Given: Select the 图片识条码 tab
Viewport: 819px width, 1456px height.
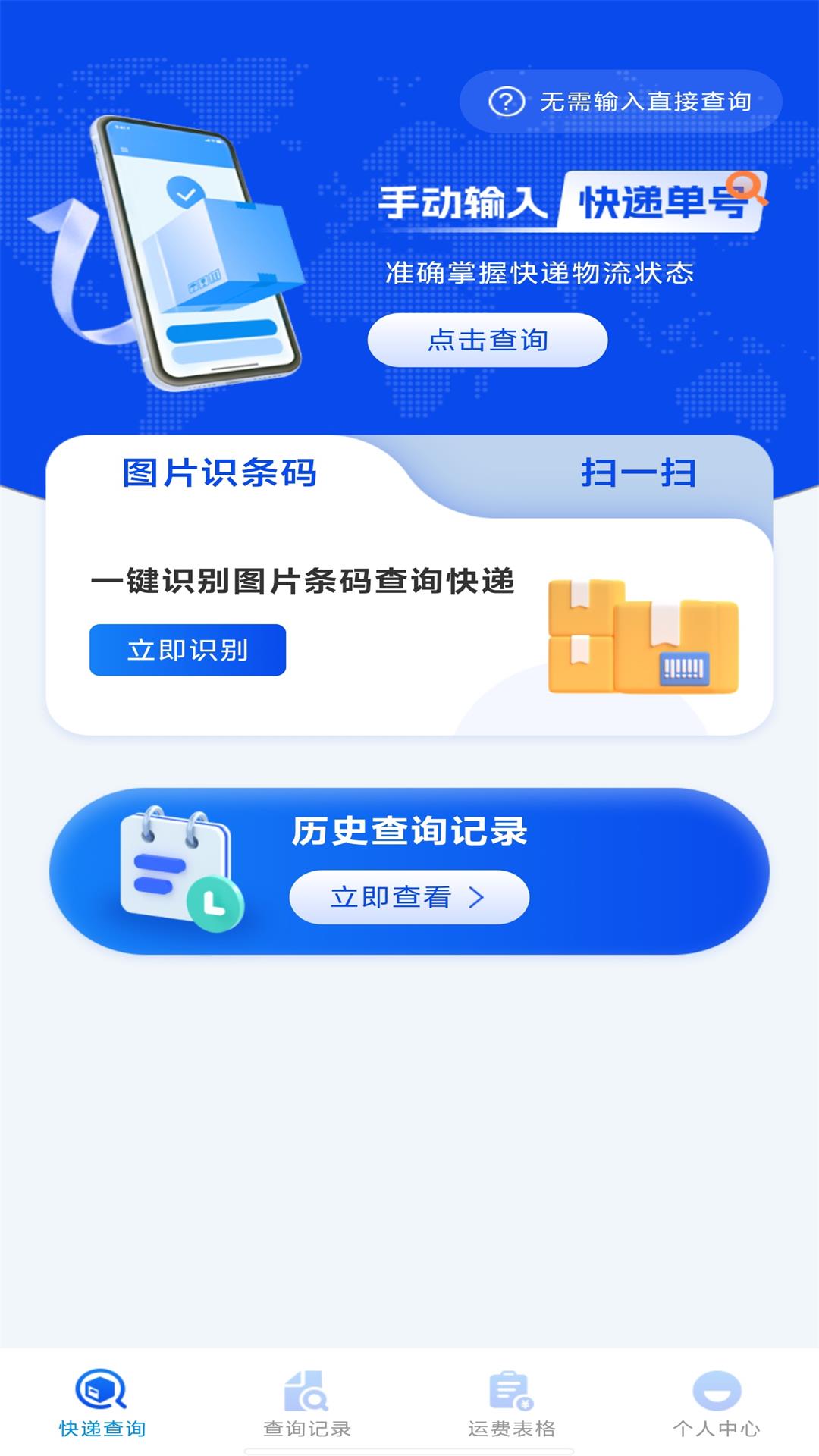Looking at the screenshot, I should [x=220, y=473].
